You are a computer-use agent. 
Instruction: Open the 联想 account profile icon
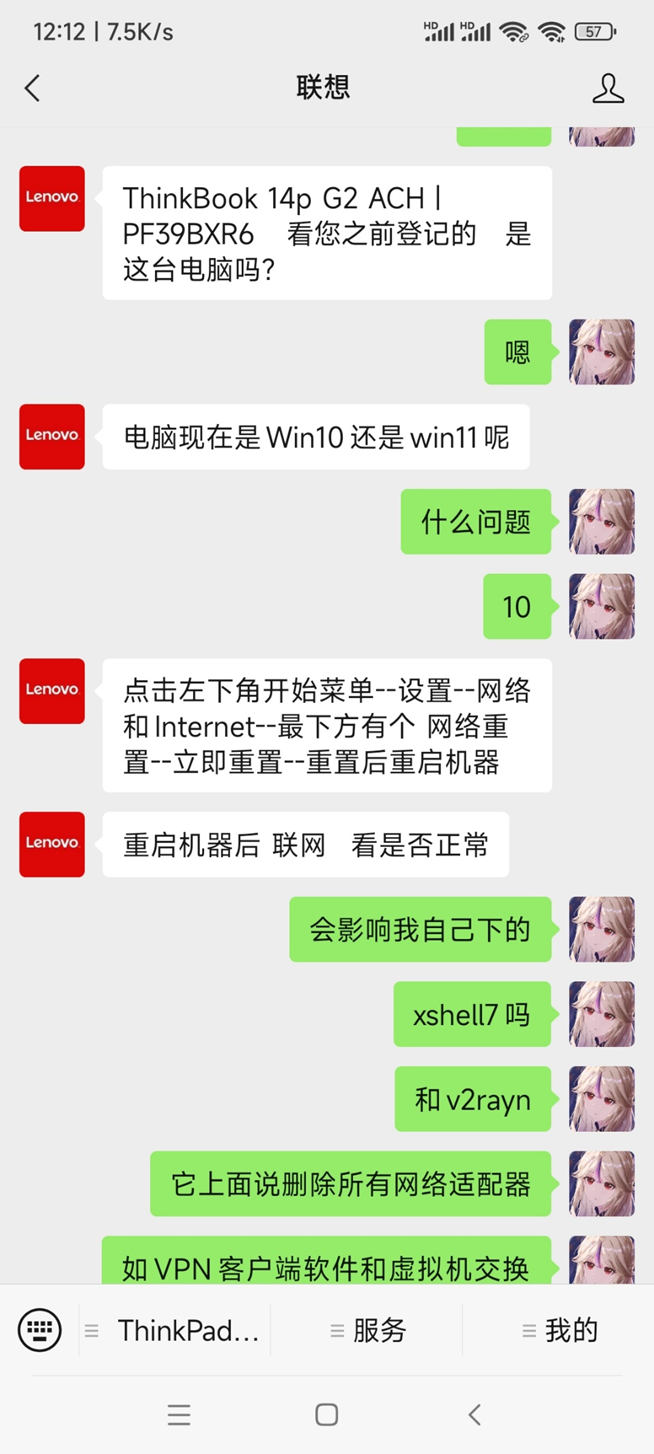[608, 88]
